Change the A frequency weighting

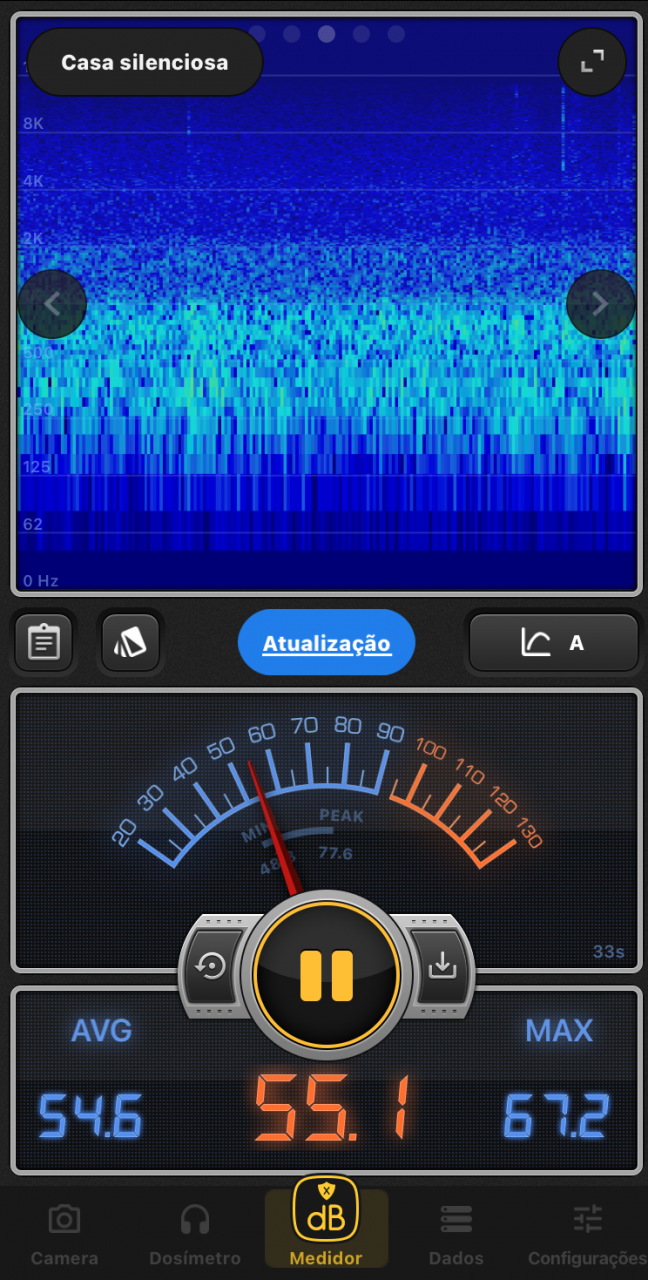pyautogui.click(x=553, y=642)
